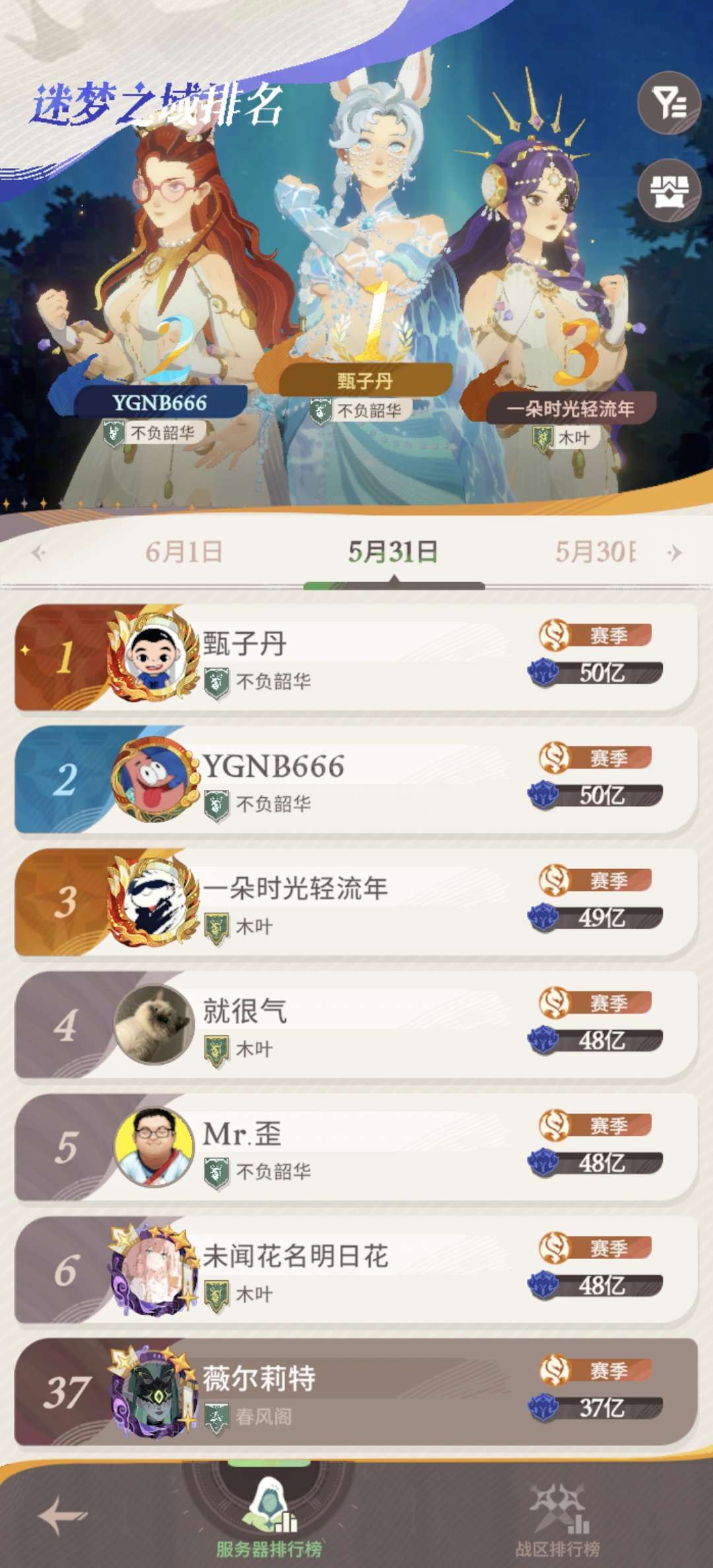Select the 5月30日 date tab

pos(596,552)
